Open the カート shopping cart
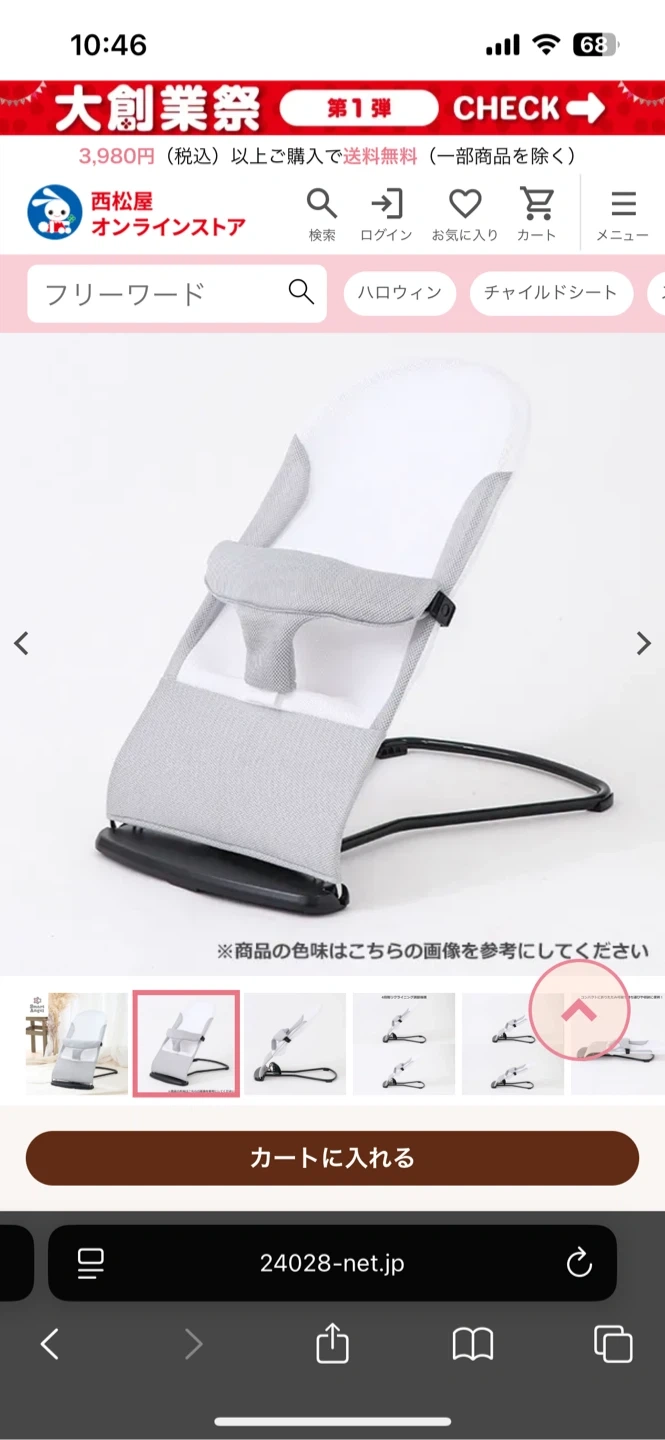The width and height of the screenshot is (665, 1440). (537, 214)
